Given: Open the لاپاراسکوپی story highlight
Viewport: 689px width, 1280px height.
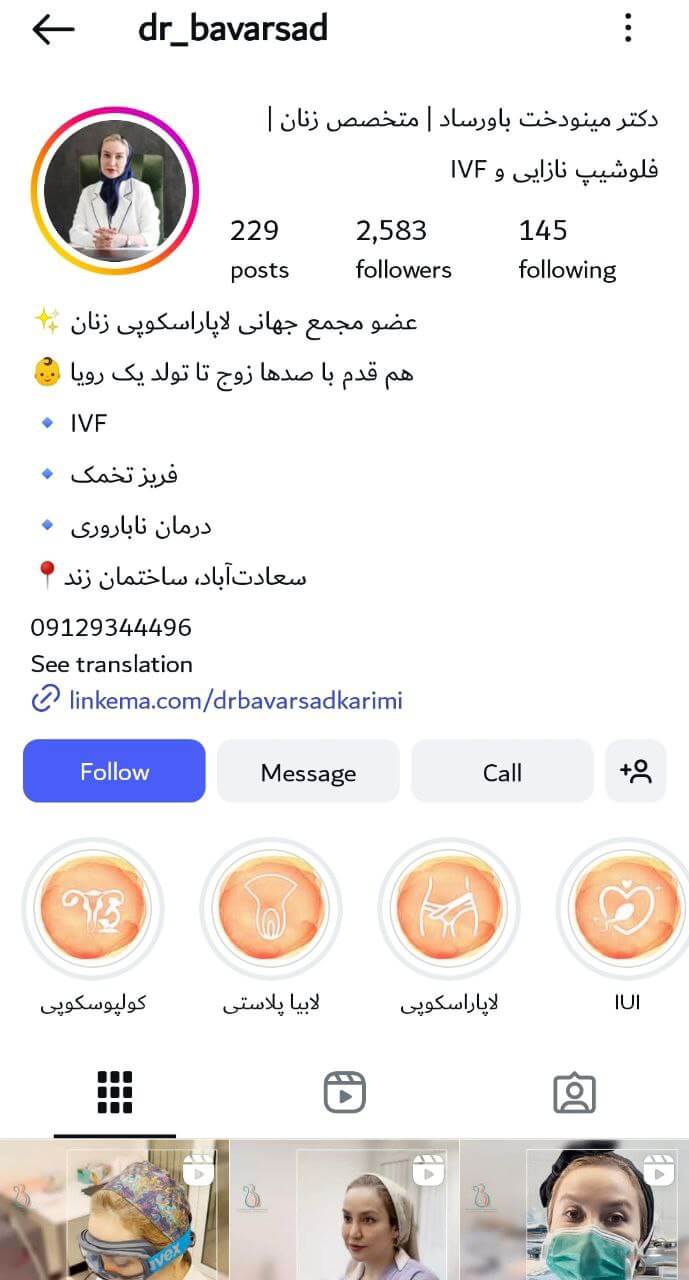Looking at the screenshot, I should [449, 908].
